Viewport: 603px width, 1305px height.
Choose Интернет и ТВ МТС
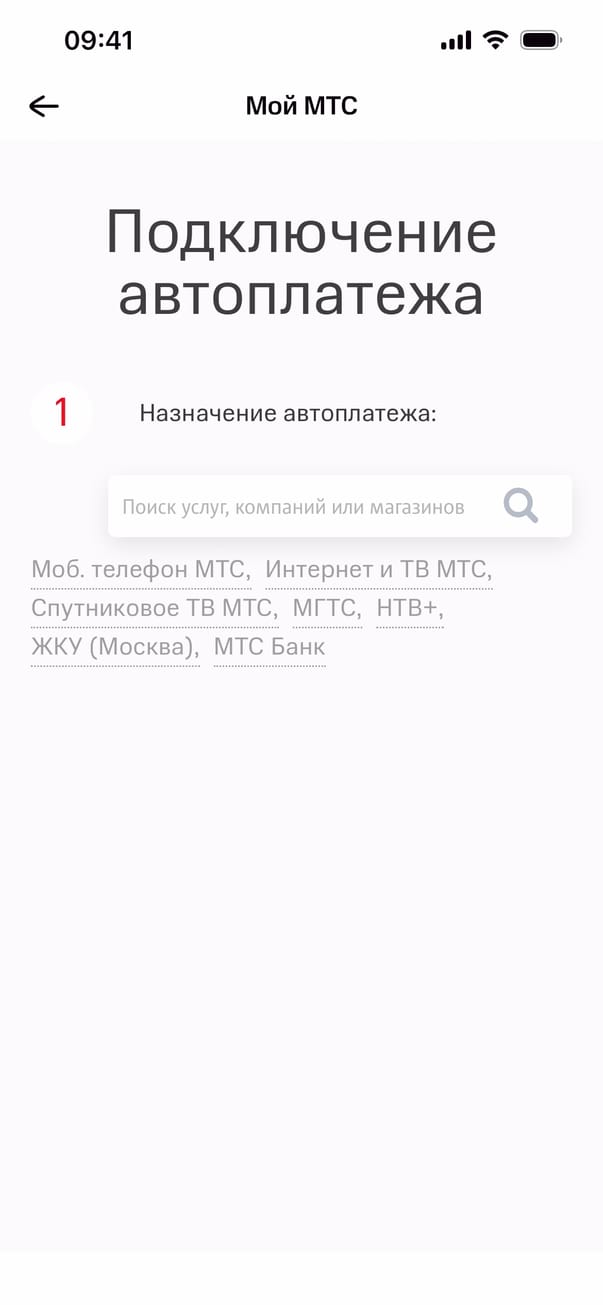tap(377, 570)
